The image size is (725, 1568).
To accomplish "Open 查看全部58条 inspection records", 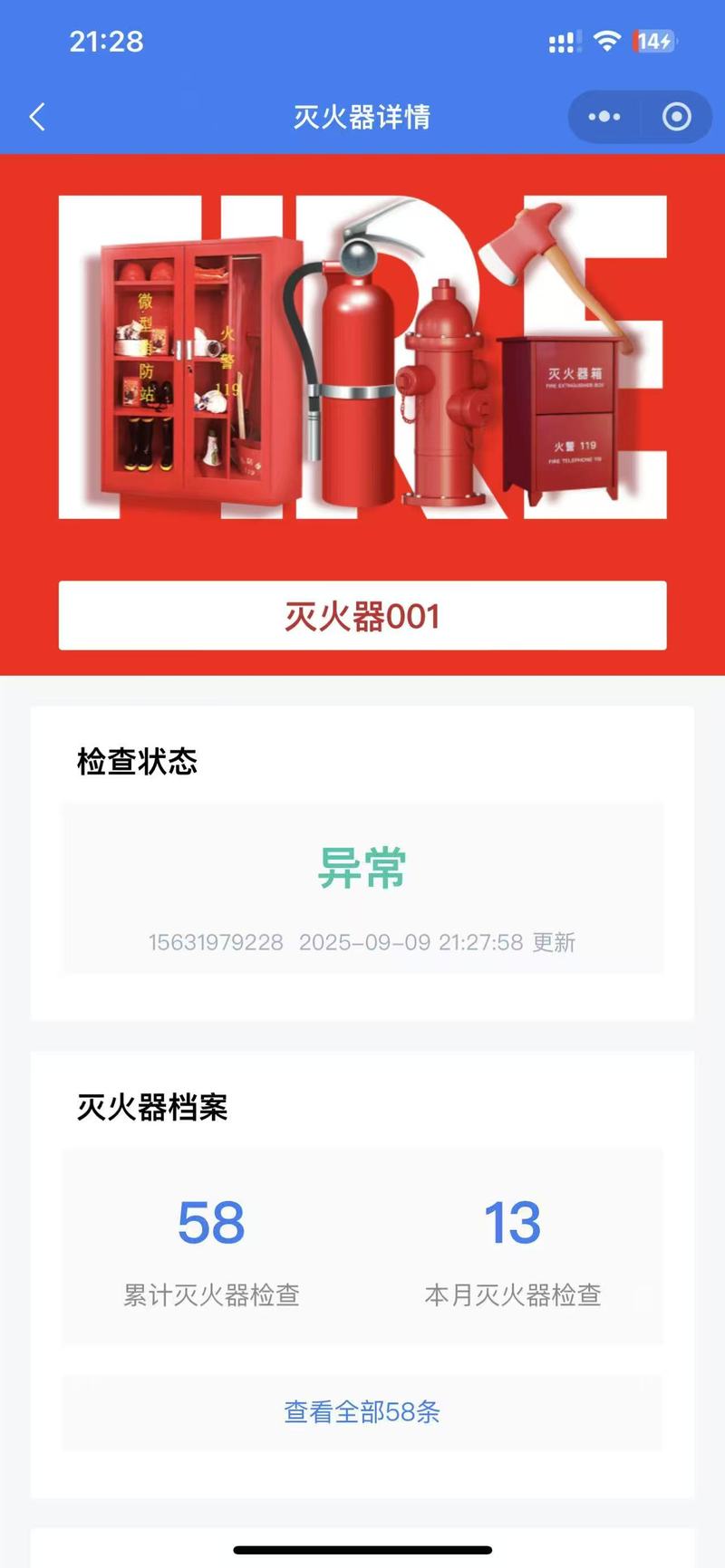I will [x=362, y=1412].
